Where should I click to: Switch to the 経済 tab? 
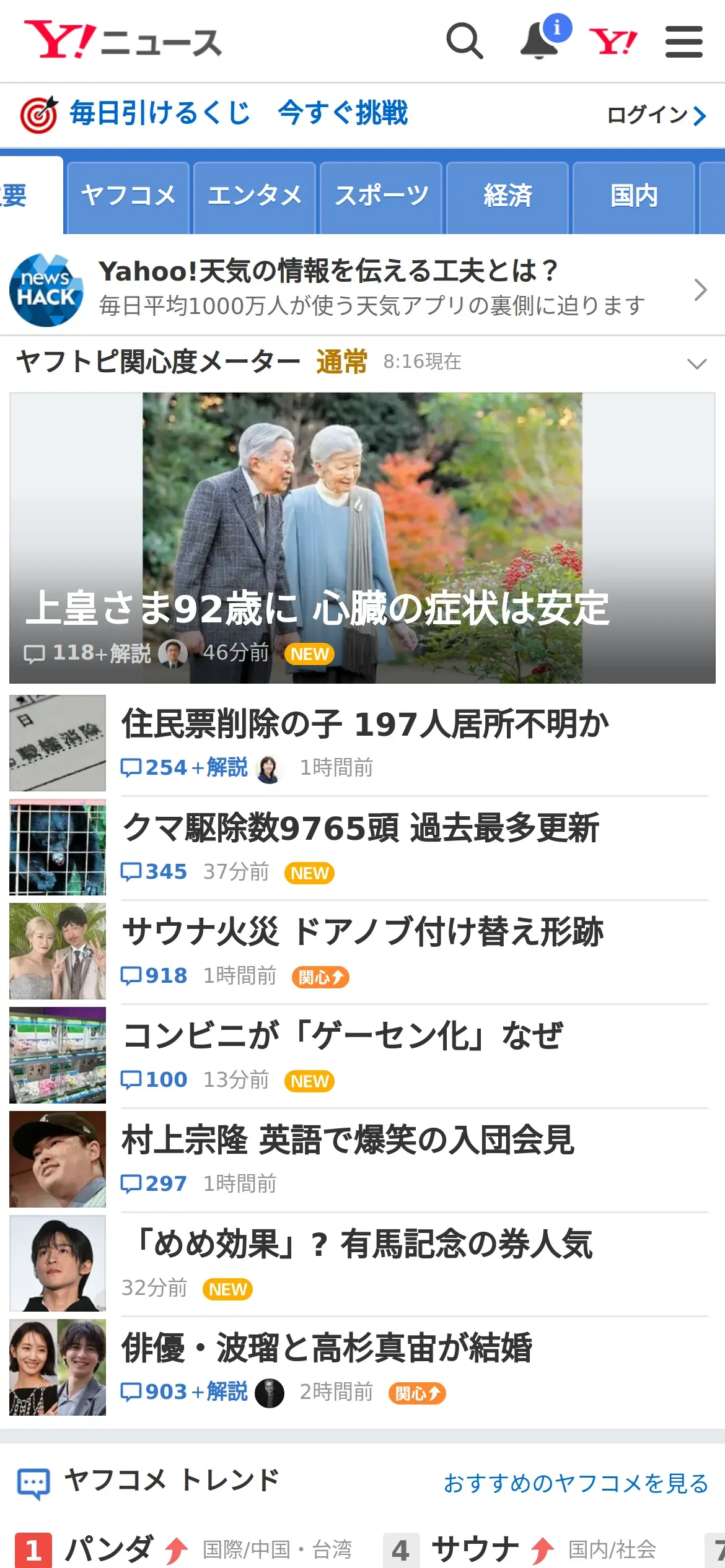tap(507, 196)
